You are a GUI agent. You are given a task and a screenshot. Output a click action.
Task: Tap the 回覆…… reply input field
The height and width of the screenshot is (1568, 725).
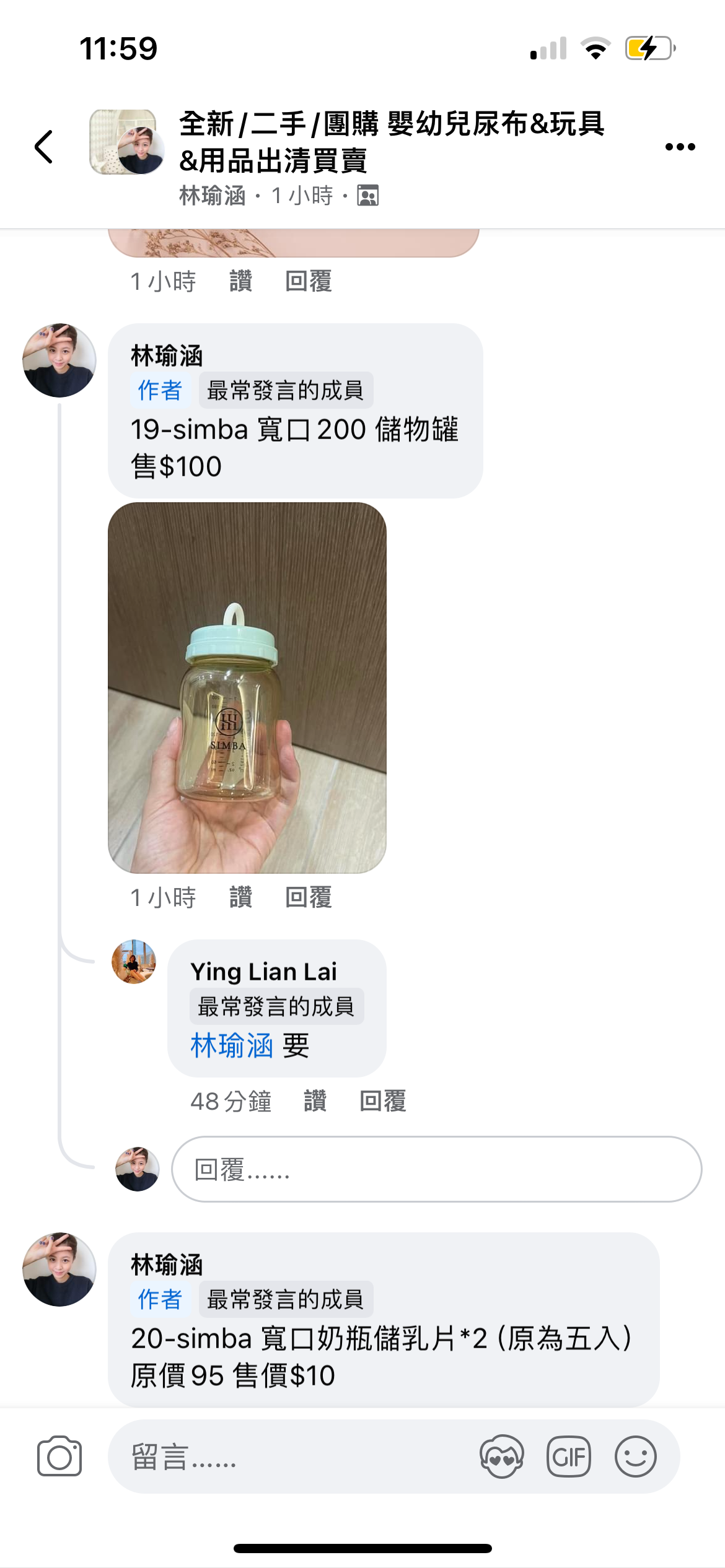(436, 1169)
